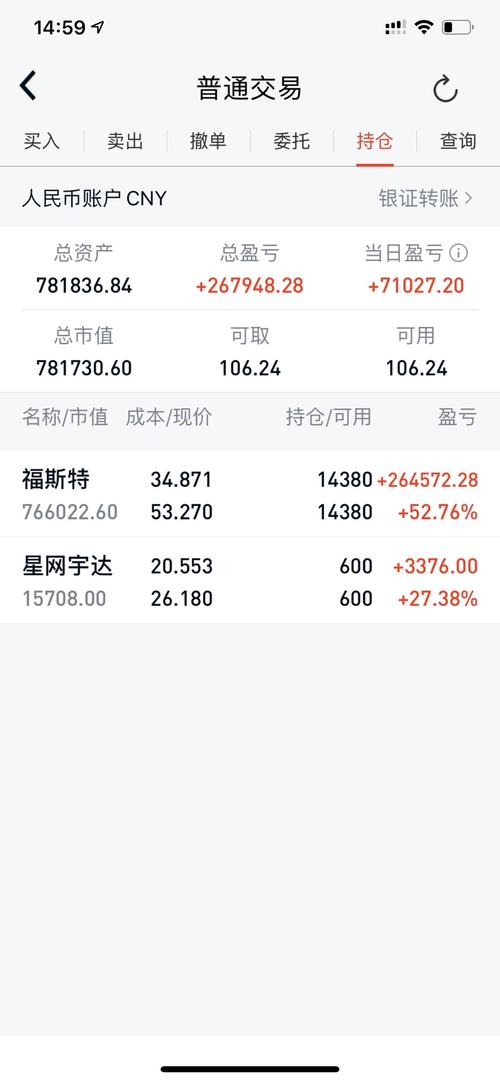Open the 福斯特 holding row
Viewport: 500px width, 1082px height.
click(x=250, y=495)
